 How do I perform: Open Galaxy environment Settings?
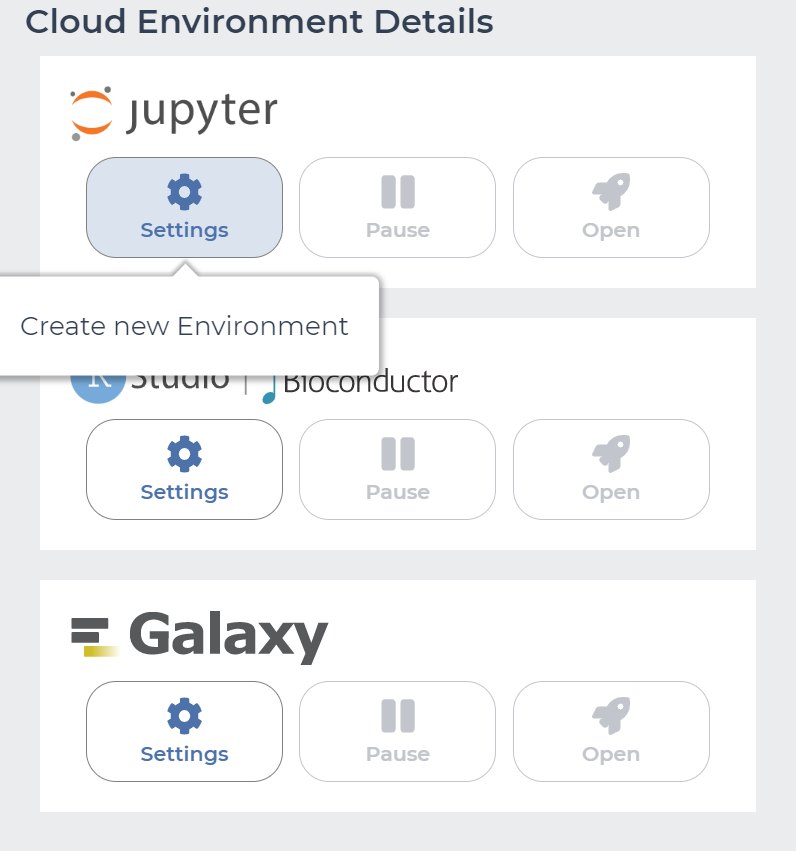click(x=184, y=731)
